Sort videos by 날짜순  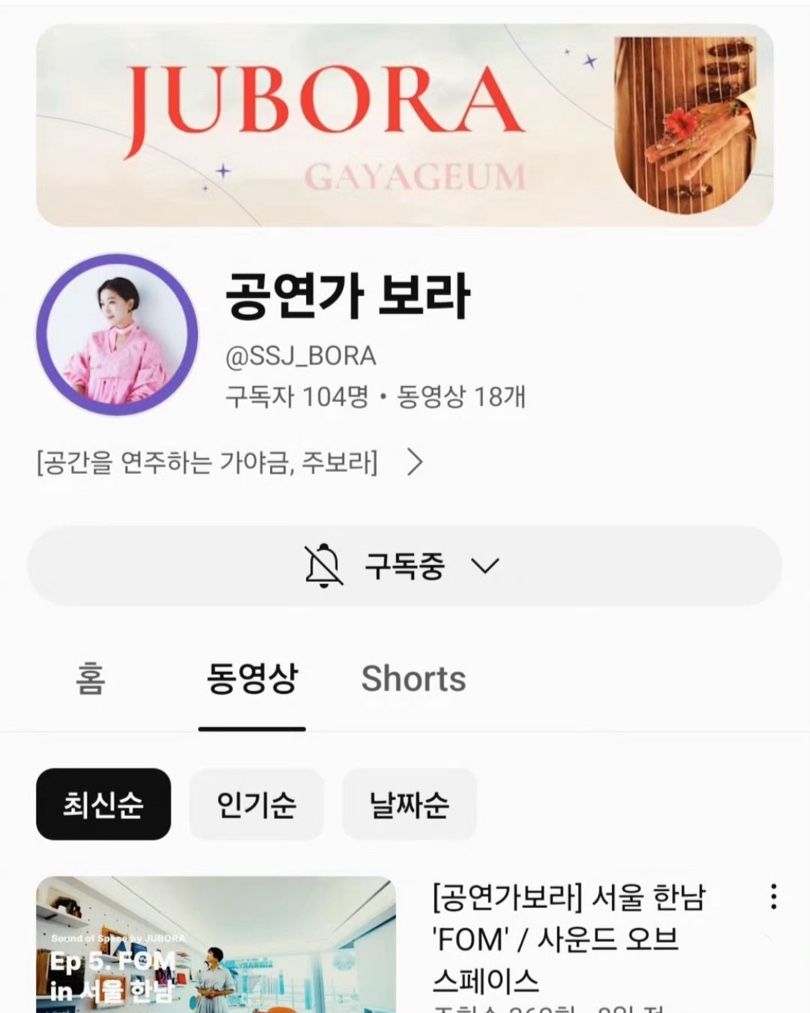[409, 804]
